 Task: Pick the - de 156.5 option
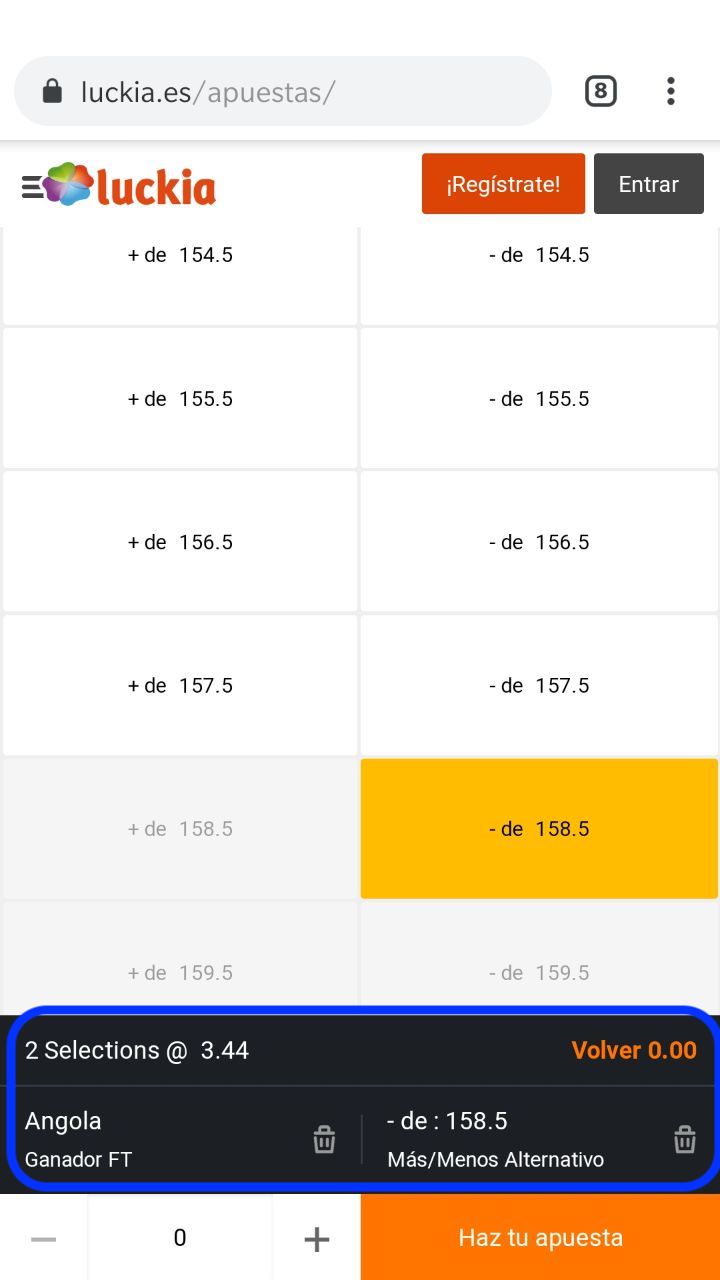click(539, 541)
